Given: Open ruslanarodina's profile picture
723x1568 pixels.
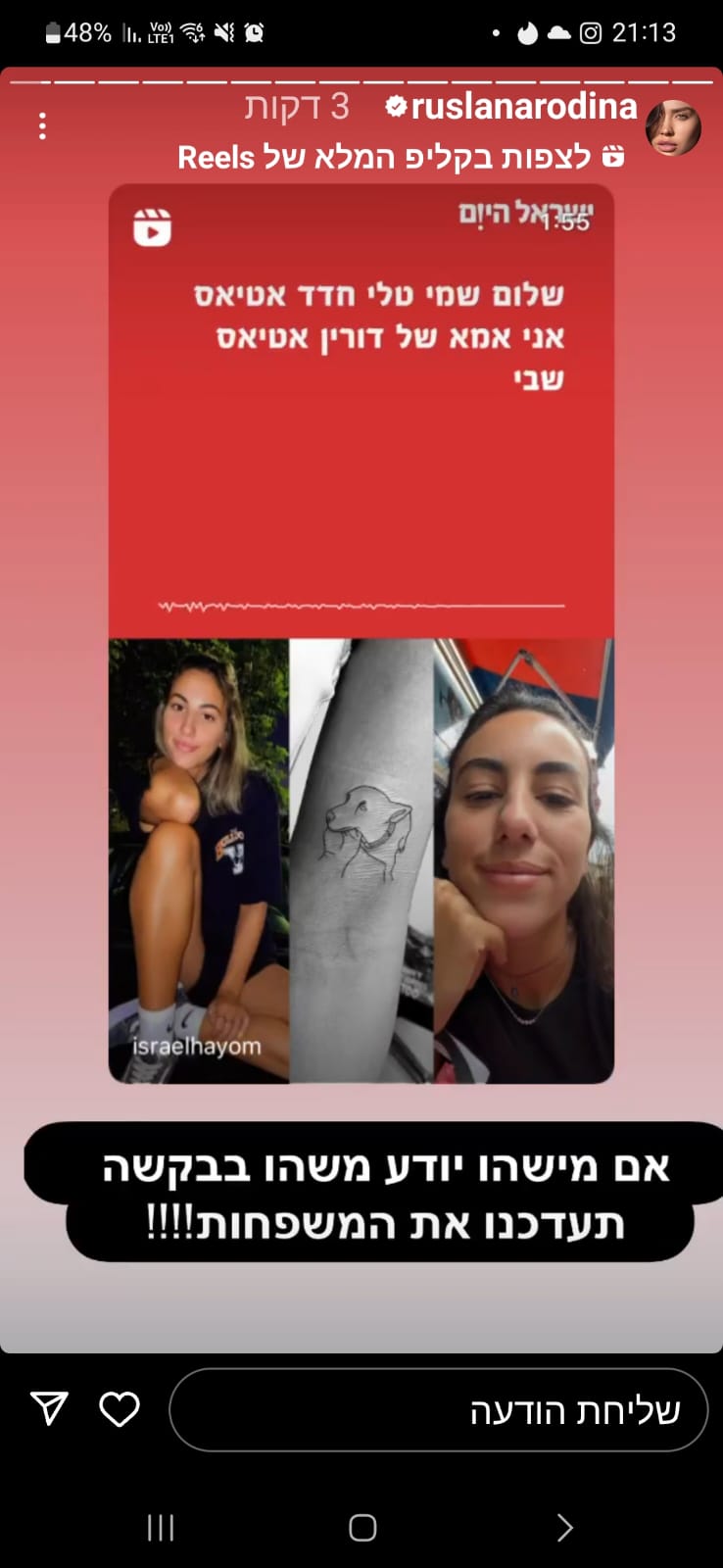Looking at the screenshot, I should point(673,128).
